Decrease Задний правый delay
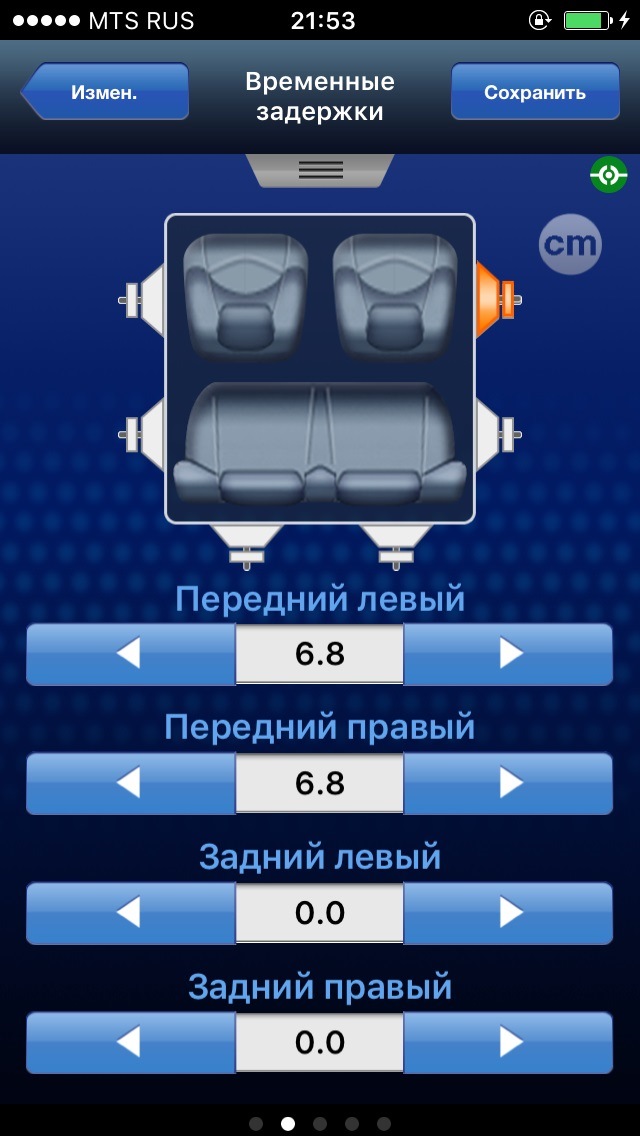This screenshot has width=640, height=1136. 130,1043
